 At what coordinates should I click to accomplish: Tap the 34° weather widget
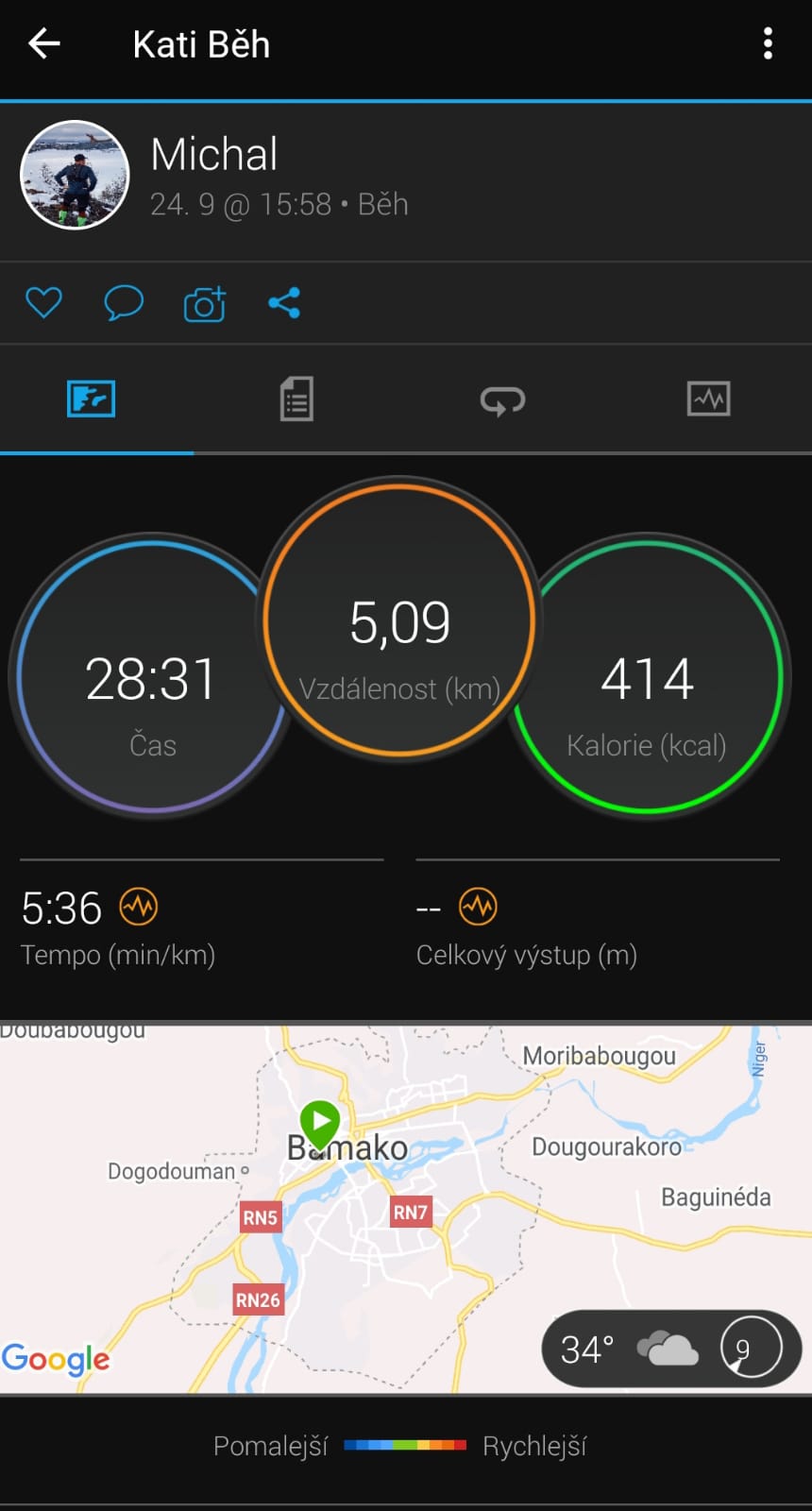pyautogui.click(x=671, y=1349)
